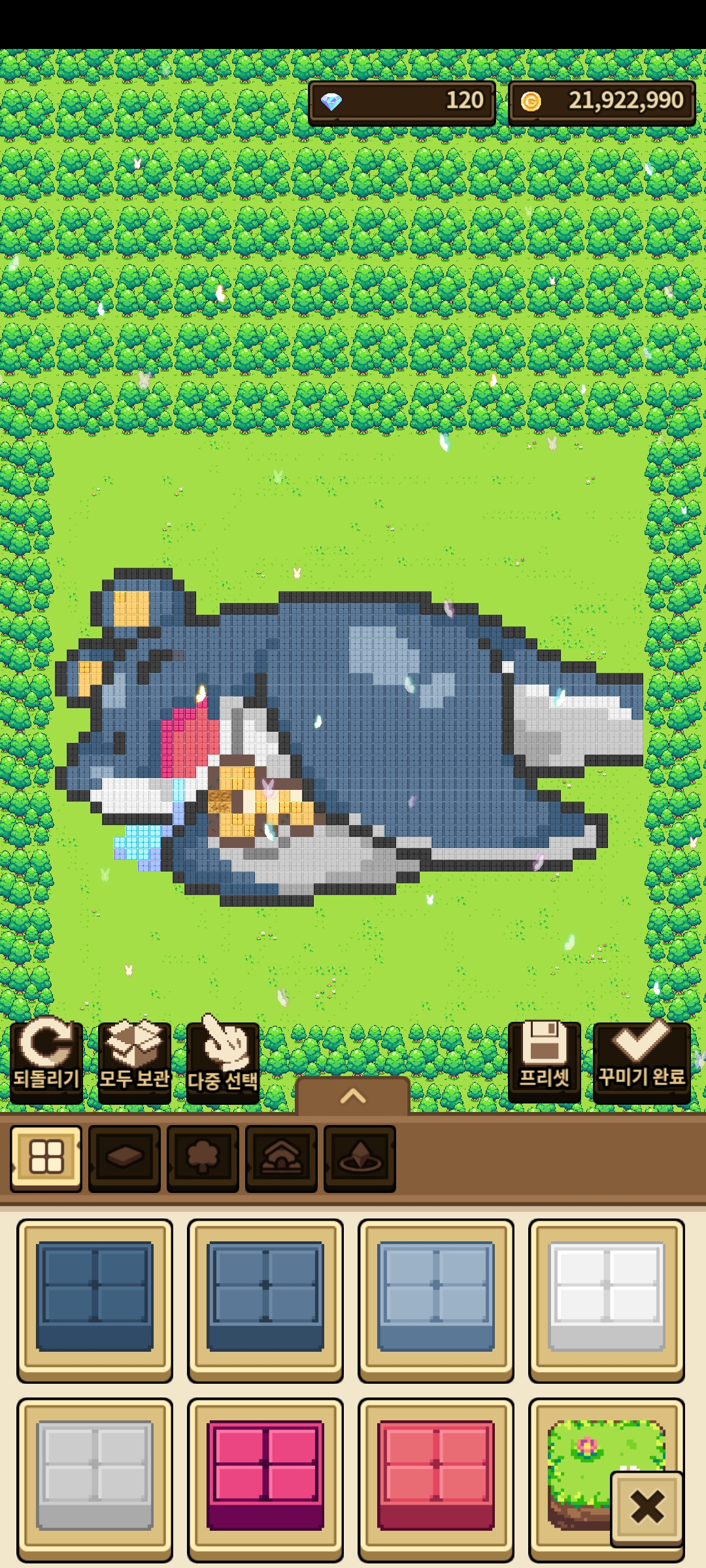Switch to the floor tile category tab

click(x=124, y=1158)
